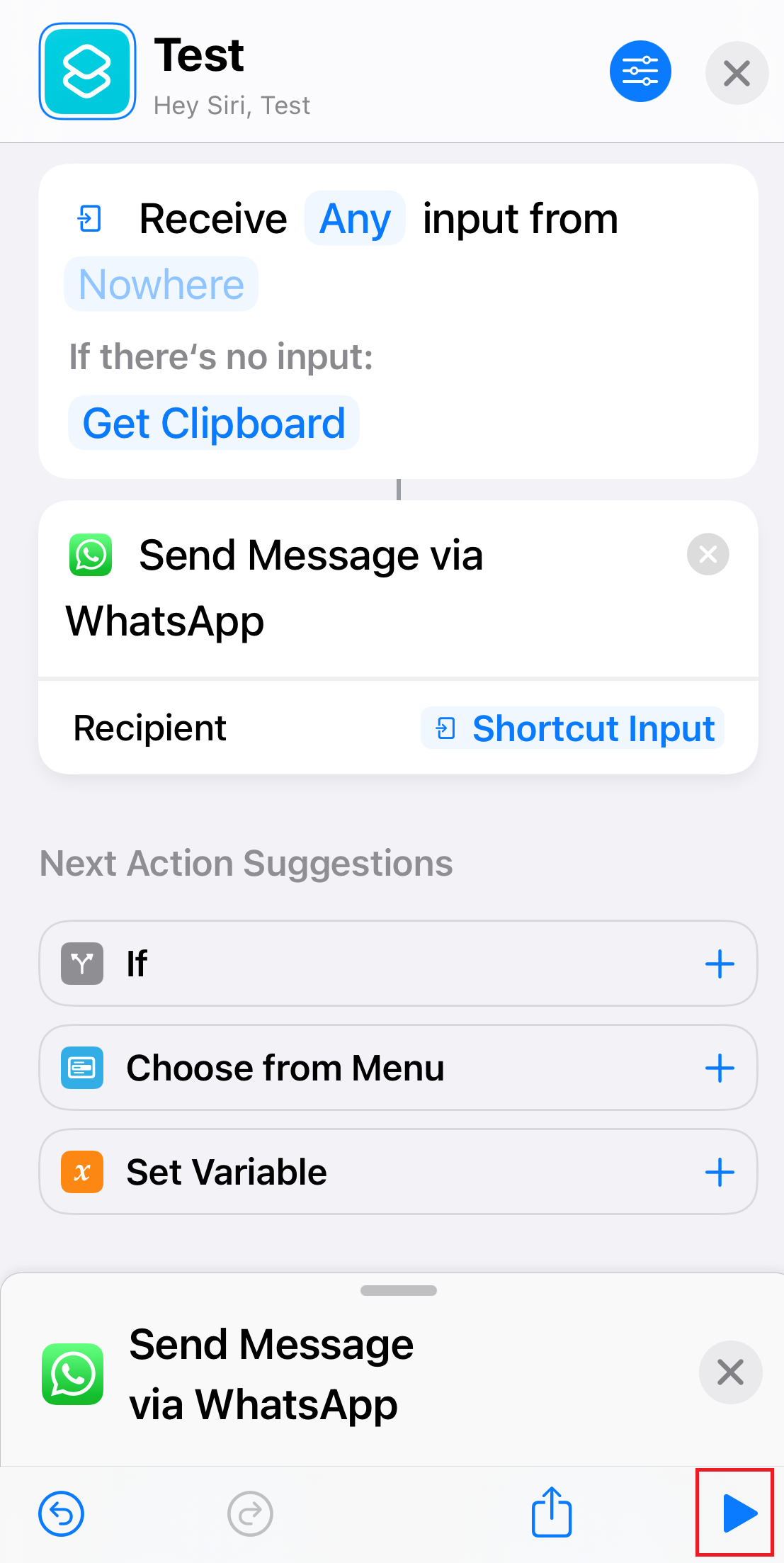Run the shortcut with the play button
Screen dimensions: 784x1563
(739, 1513)
